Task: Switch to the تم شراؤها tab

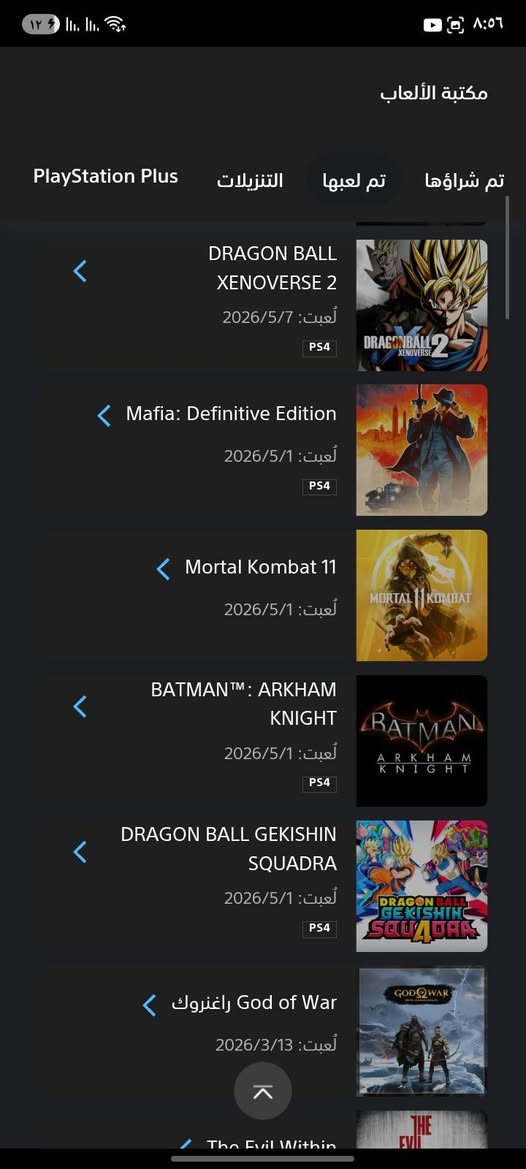Action: click(x=464, y=180)
